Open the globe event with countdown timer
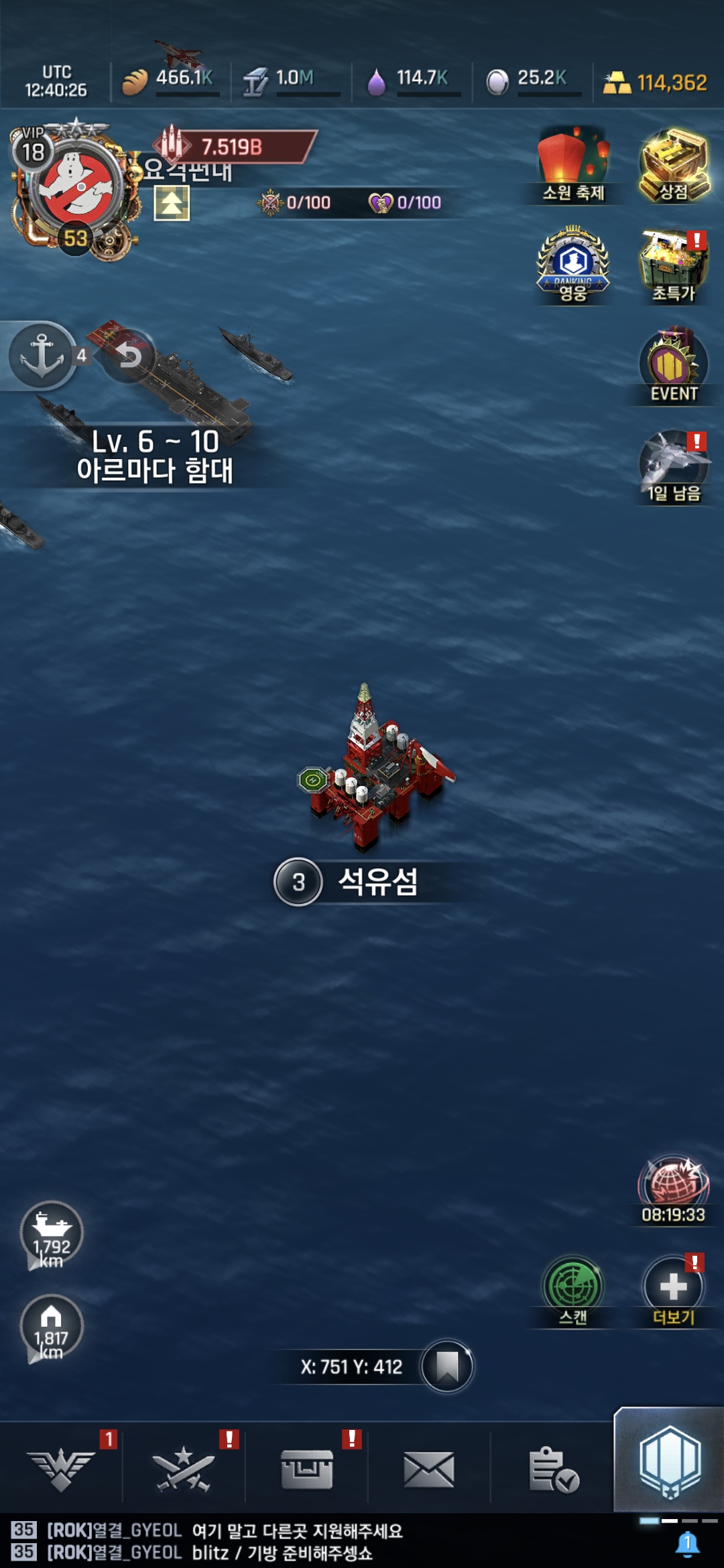724x1568 pixels. (x=674, y=1185)
